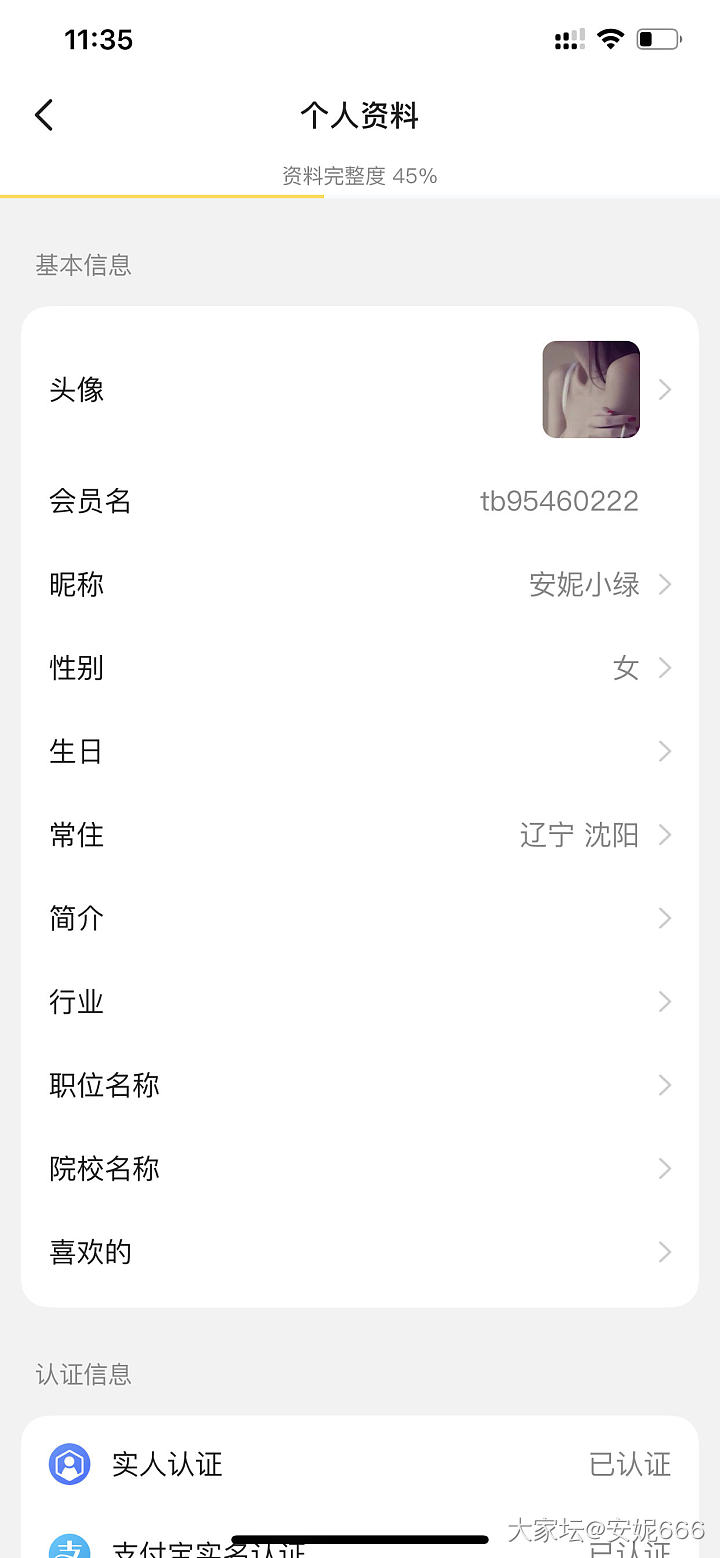Set the 生日 birthday
The height and width of the screenshot is (1558, 720).
(360, 751)
